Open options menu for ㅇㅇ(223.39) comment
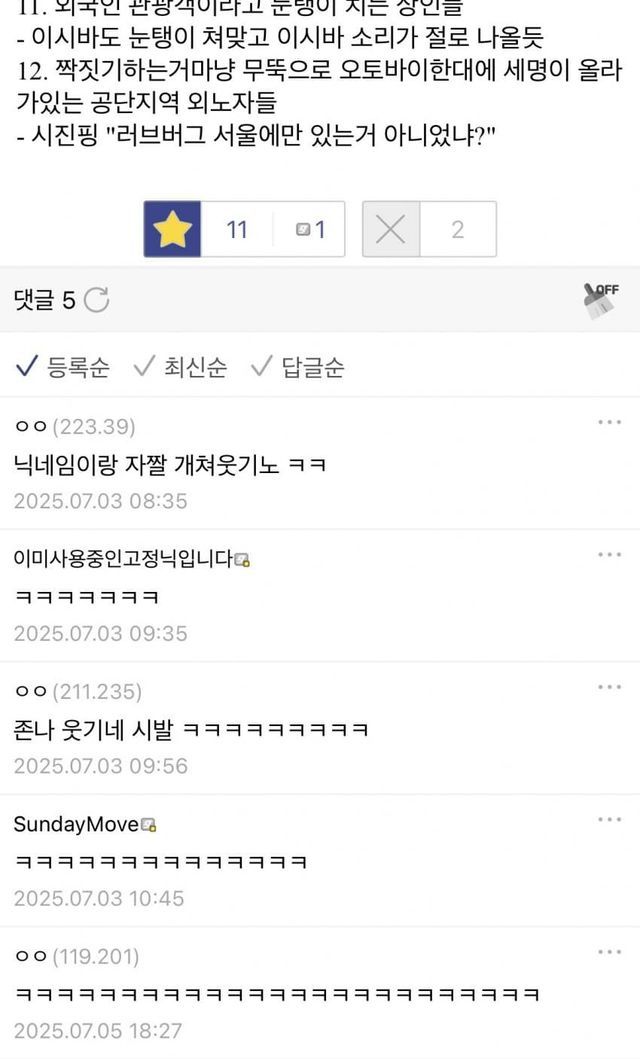 pos(609,422)
